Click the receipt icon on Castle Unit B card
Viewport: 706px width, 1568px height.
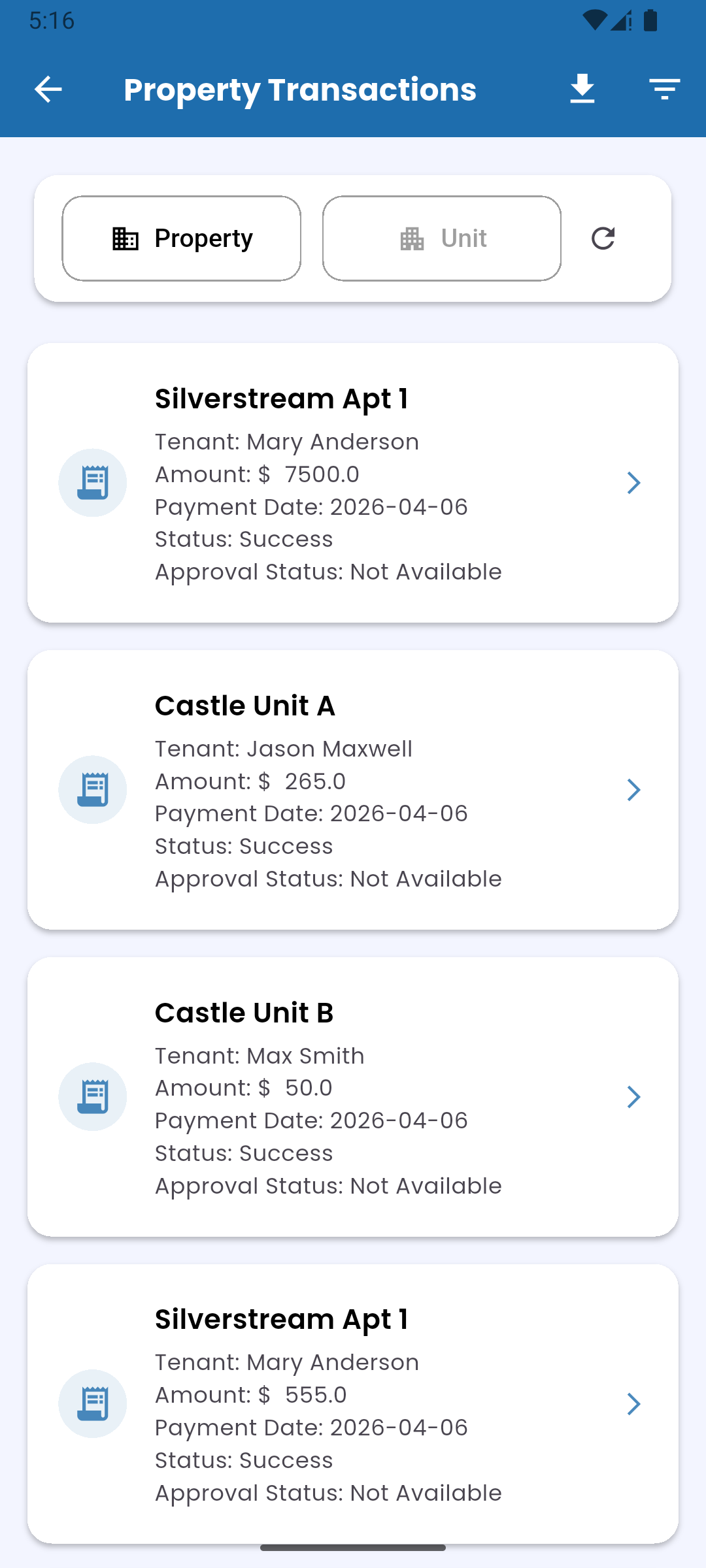pyautogui.click(x=93, y=1097)
